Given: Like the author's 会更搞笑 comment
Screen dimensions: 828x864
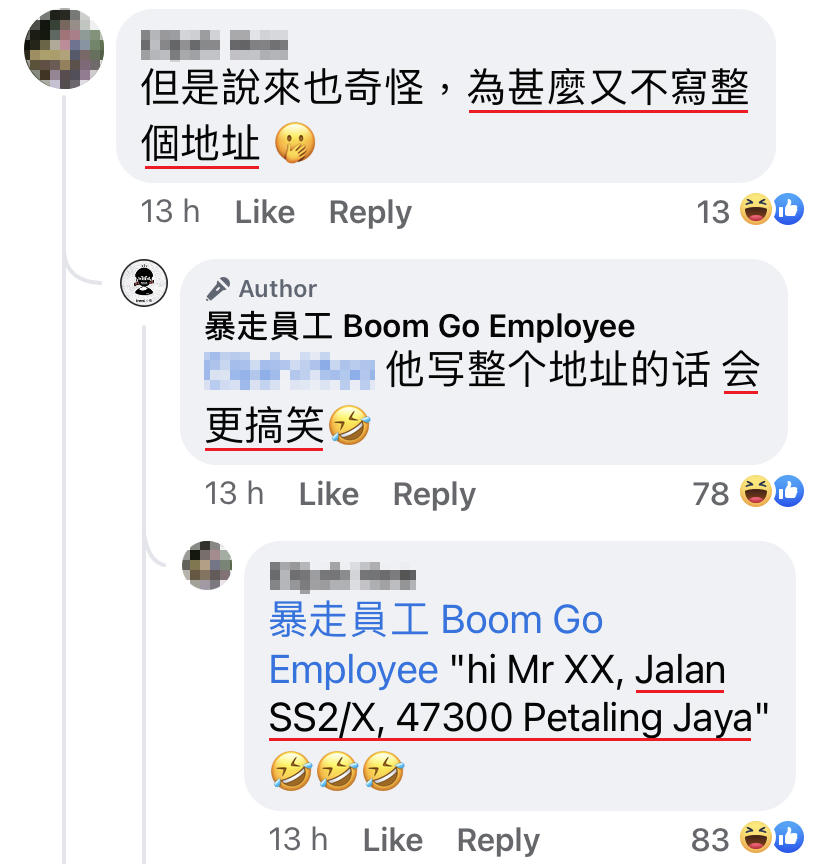Looking at the screenshot, I should pos(328,493).
